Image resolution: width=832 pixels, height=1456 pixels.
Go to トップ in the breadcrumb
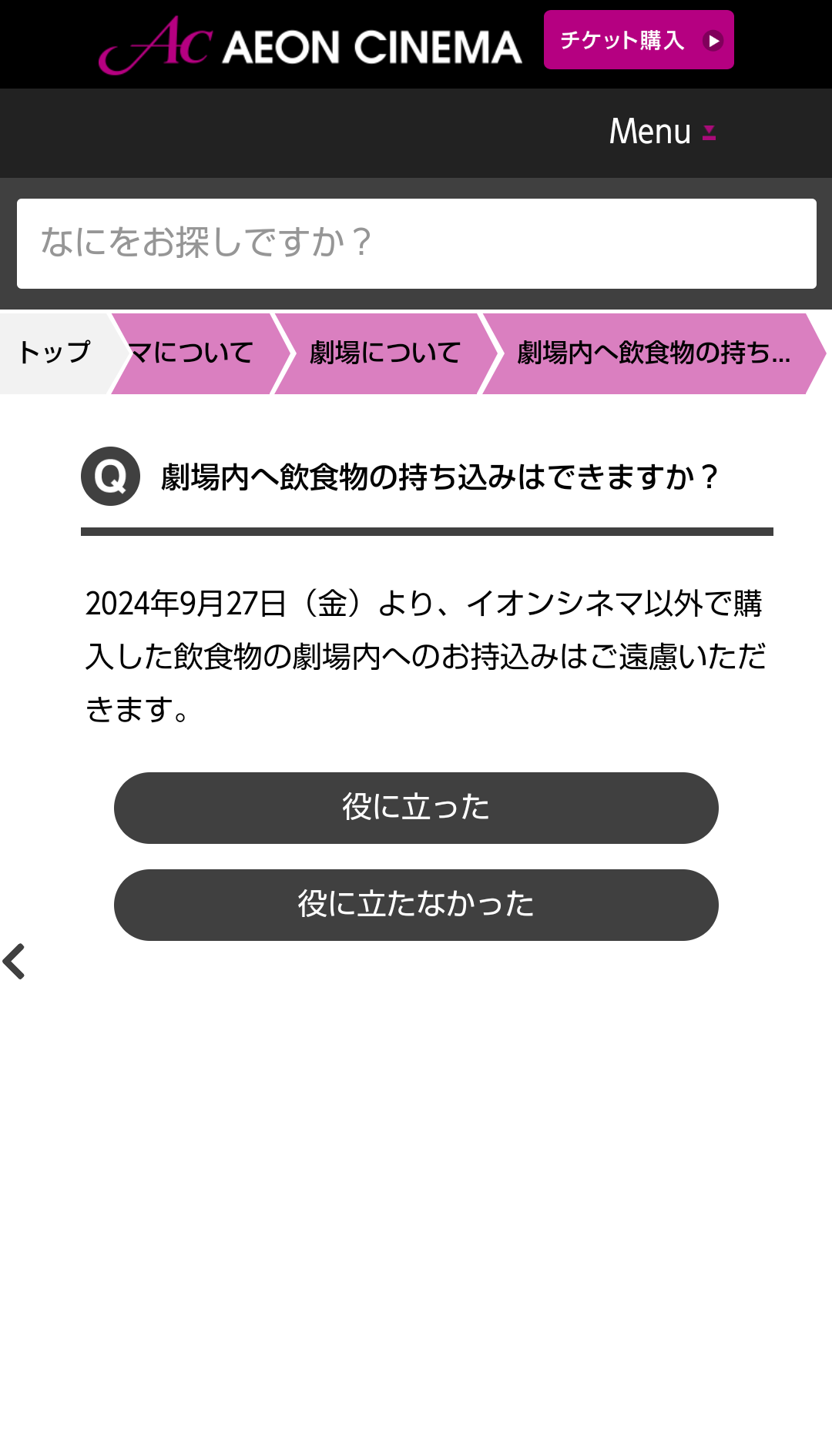[54, 353]
